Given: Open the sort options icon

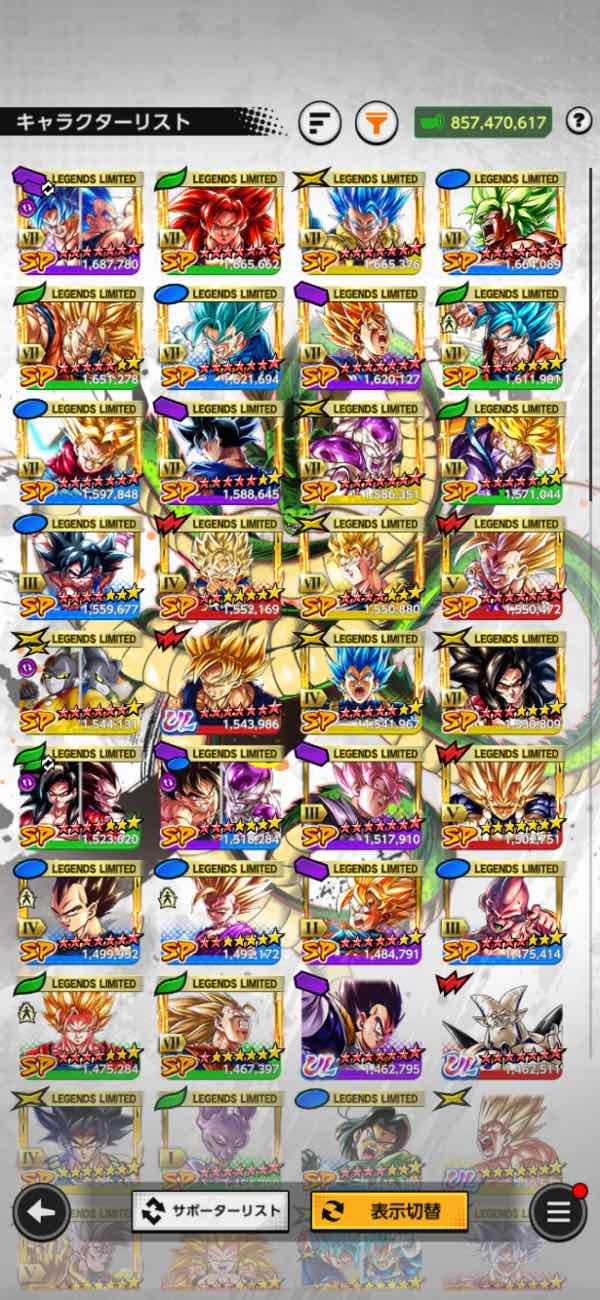Looking at the screenshot, I should coord(319,123).
